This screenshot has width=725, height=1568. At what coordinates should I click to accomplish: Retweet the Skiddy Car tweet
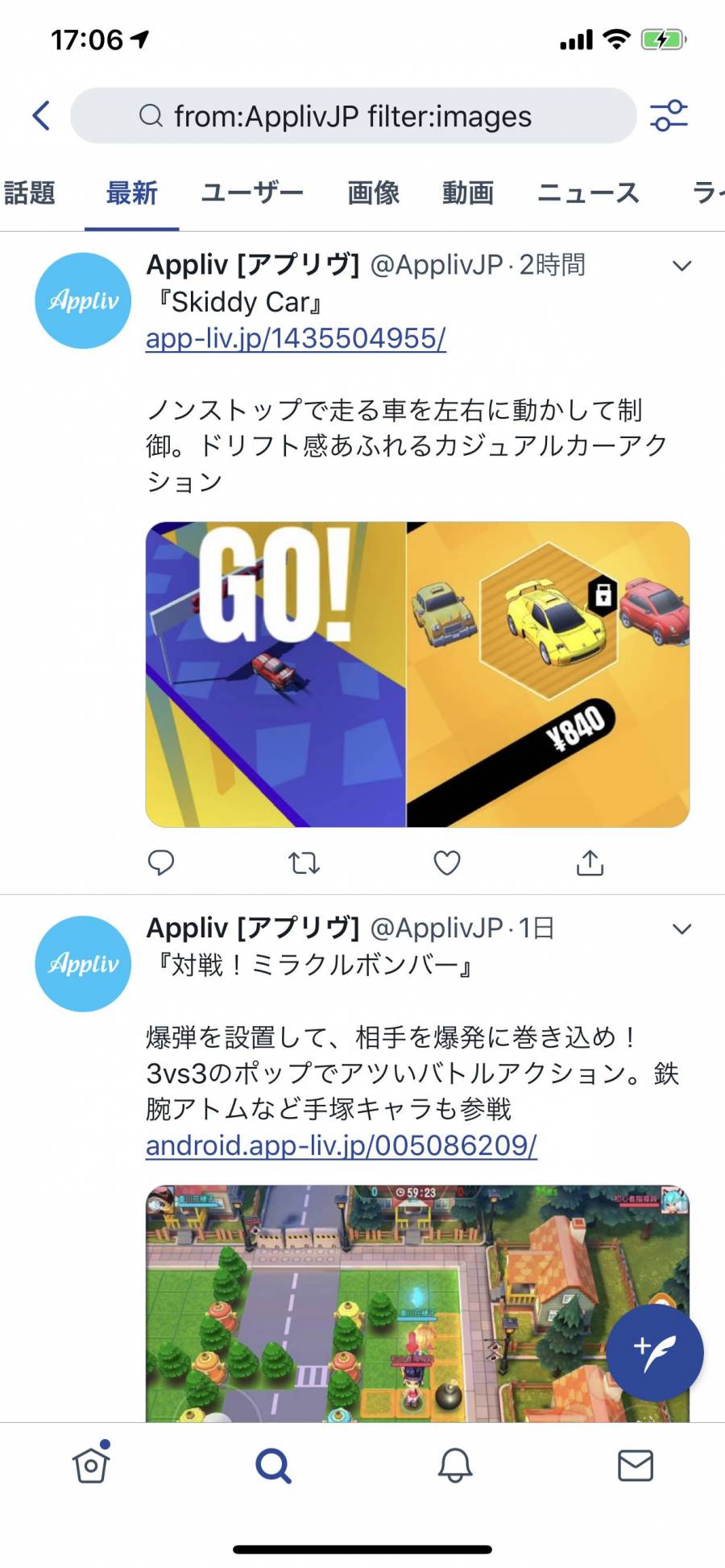(304, 863)
